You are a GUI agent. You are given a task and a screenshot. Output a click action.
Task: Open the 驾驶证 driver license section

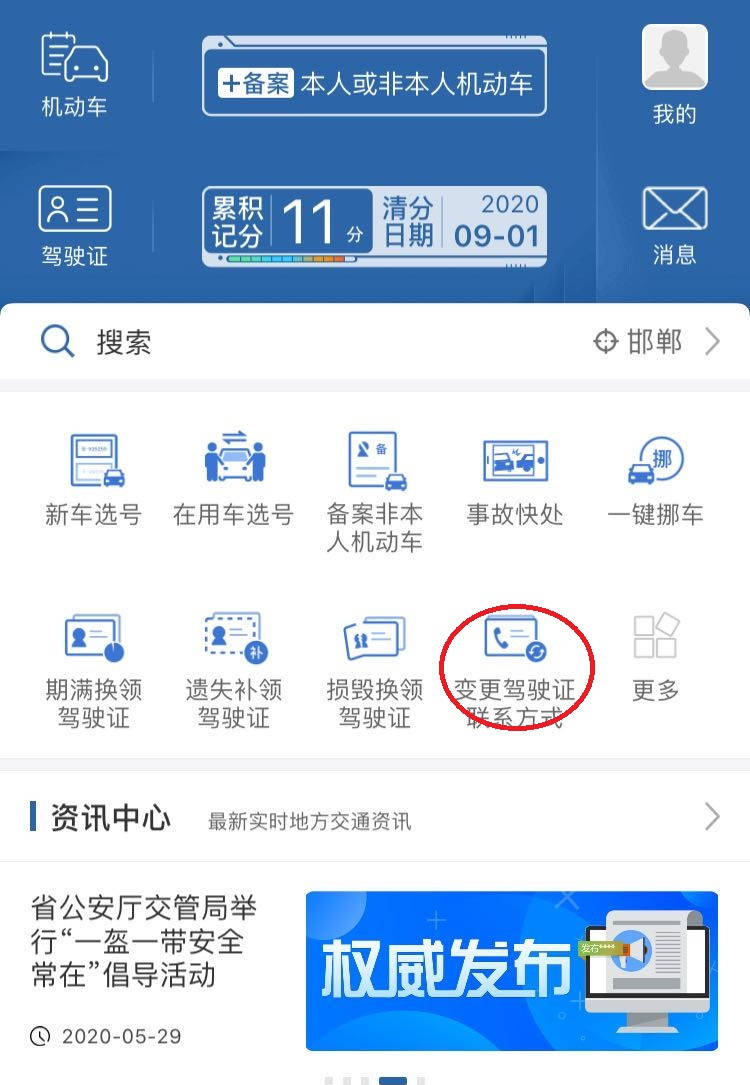74,225
